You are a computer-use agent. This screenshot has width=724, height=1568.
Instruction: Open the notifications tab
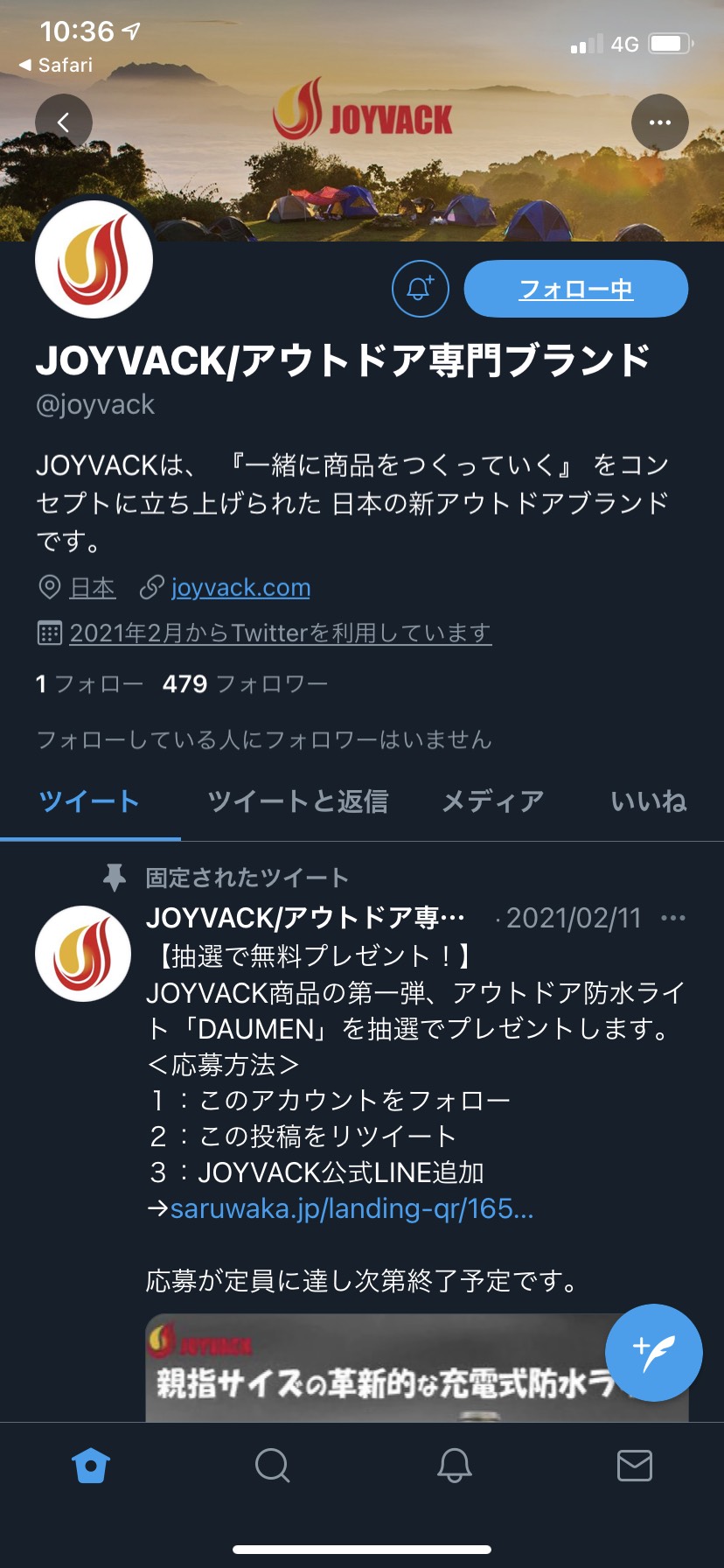(454, 1466)
